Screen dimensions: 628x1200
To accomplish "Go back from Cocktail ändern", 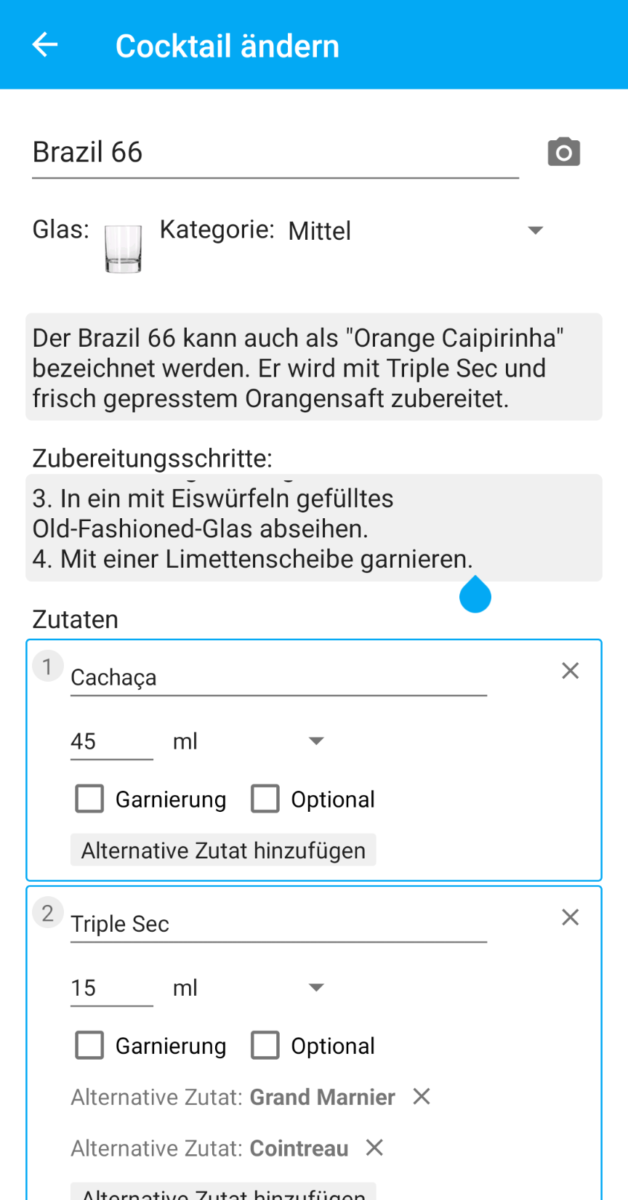I will tap(45, 45).
